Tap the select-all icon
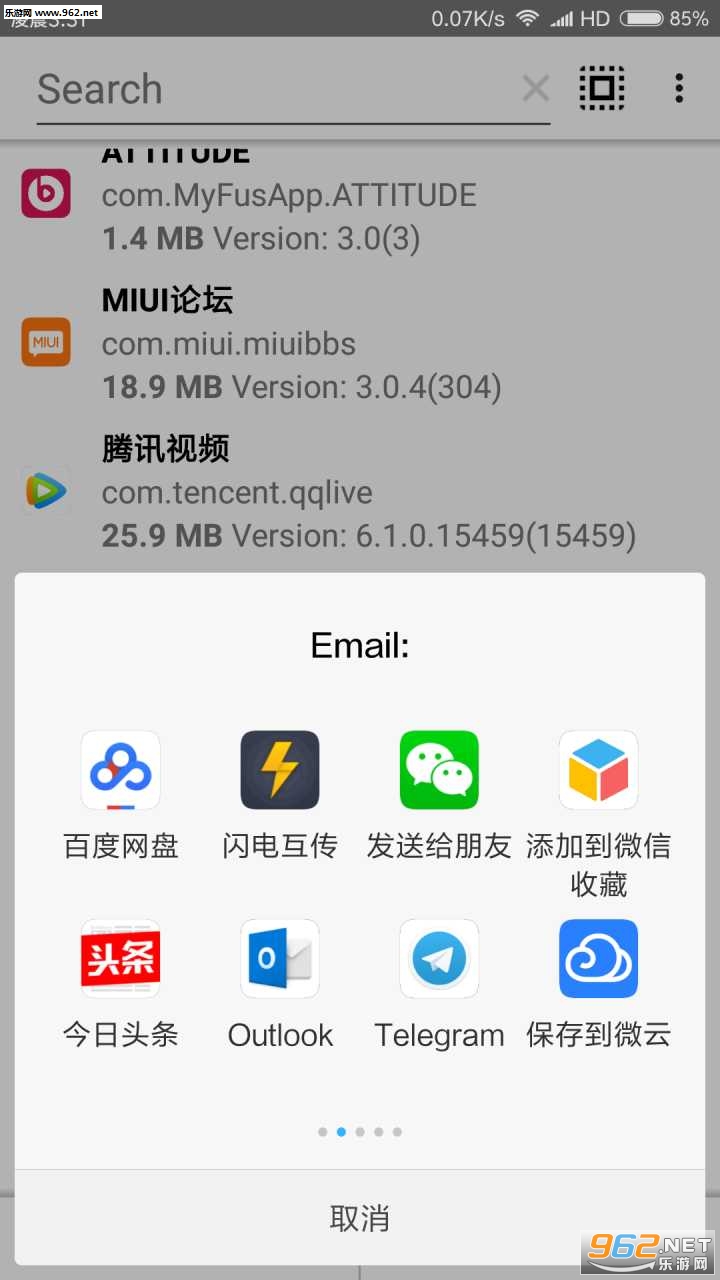Image resolution: width=720 pixels, height=1280 pixels. coord(602,88)
